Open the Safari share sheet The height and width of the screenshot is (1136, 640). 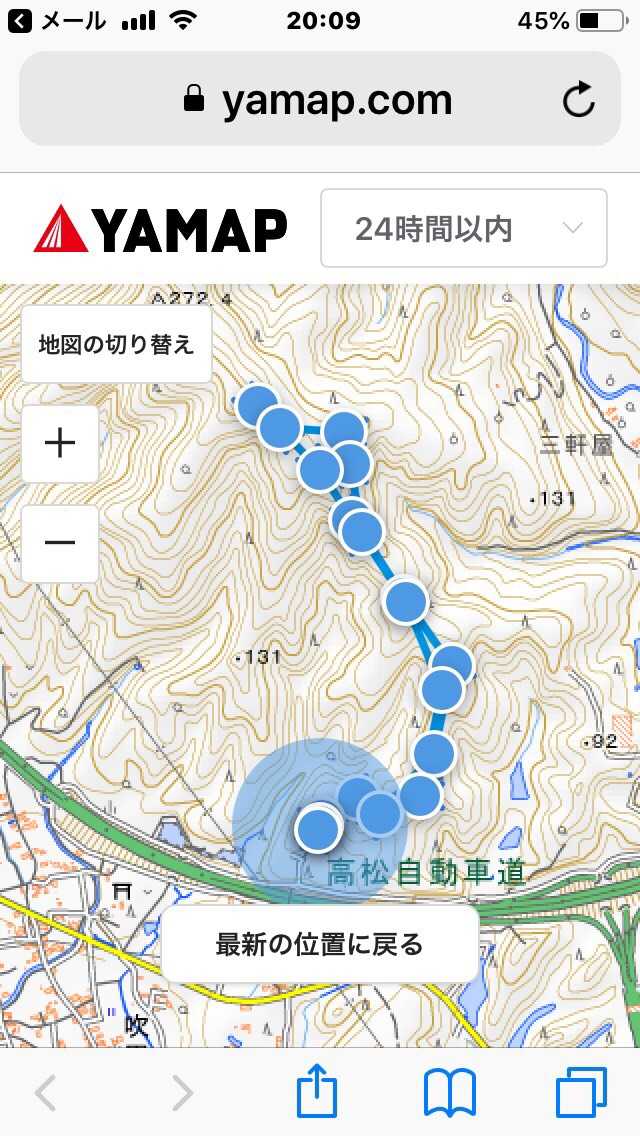pyautogui.click(x=318, y=1091)
